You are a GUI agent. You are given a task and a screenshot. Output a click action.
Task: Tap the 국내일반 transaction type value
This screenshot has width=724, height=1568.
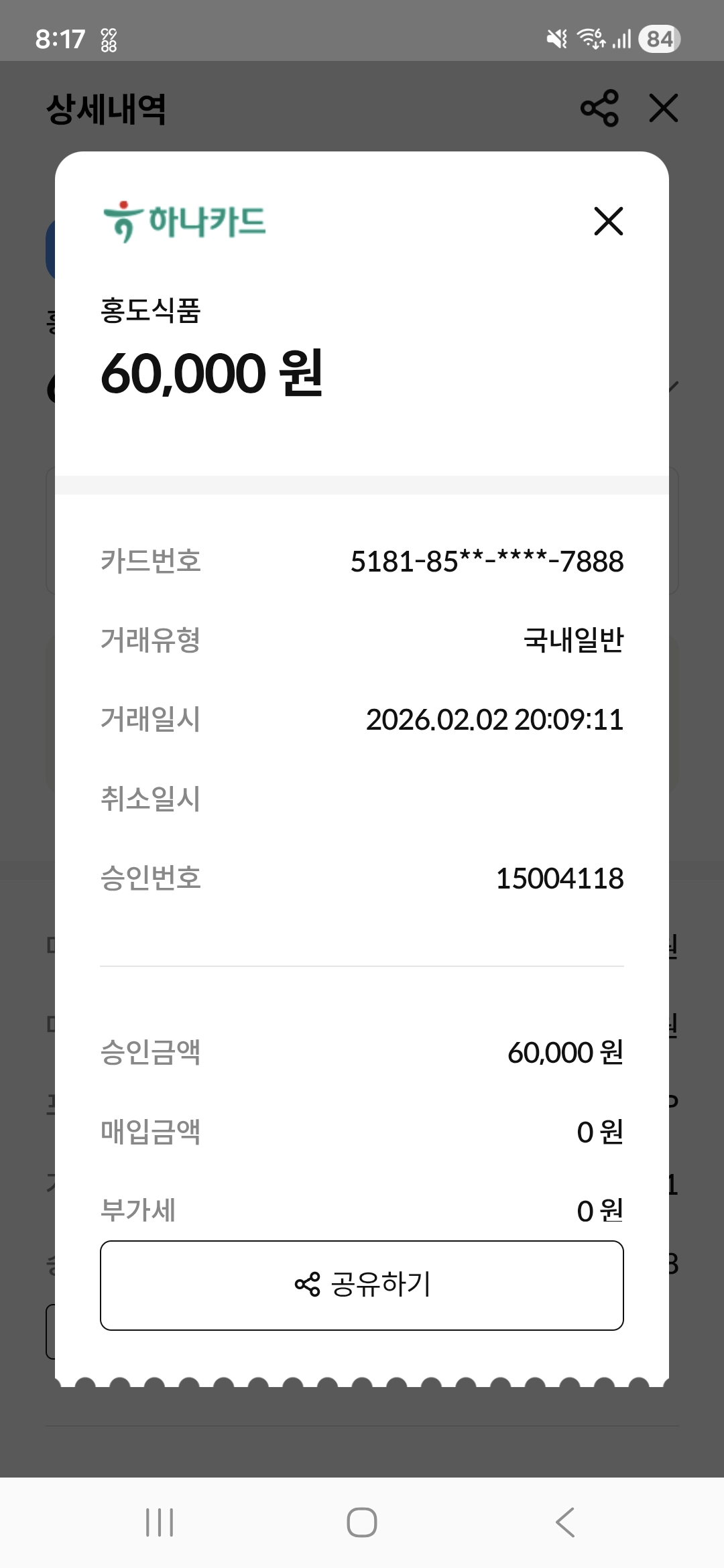(x=574, y=641)
